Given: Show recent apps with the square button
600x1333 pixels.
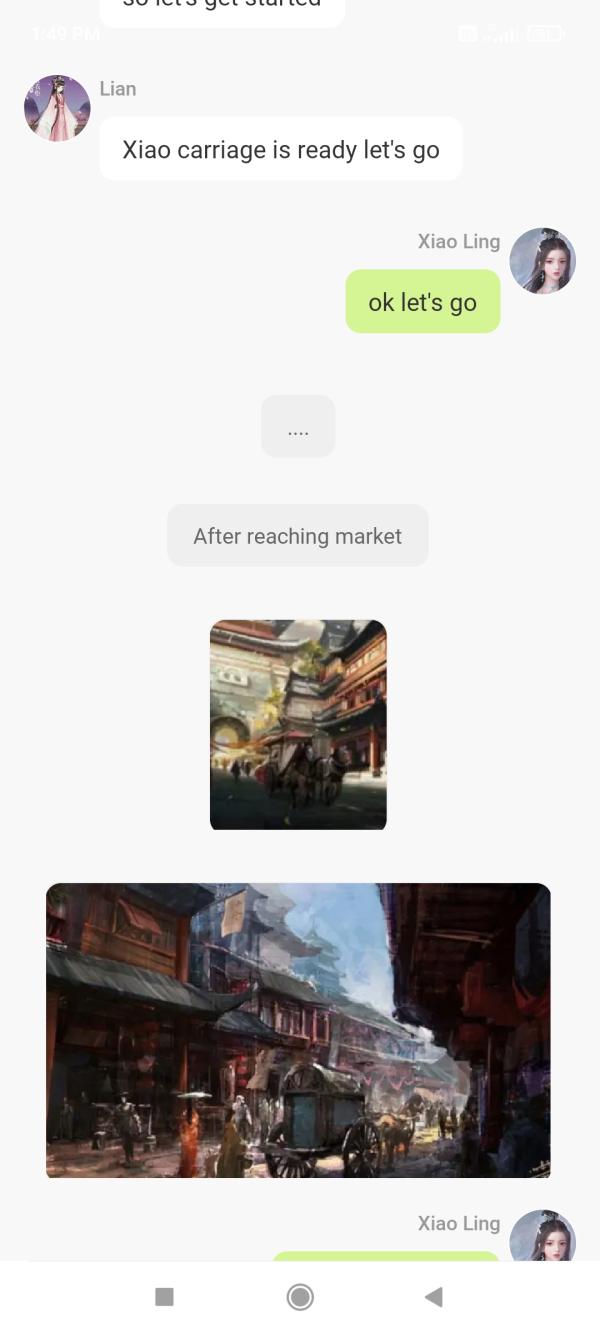Looking at the screenshot, I should (x=165, y=1297).
